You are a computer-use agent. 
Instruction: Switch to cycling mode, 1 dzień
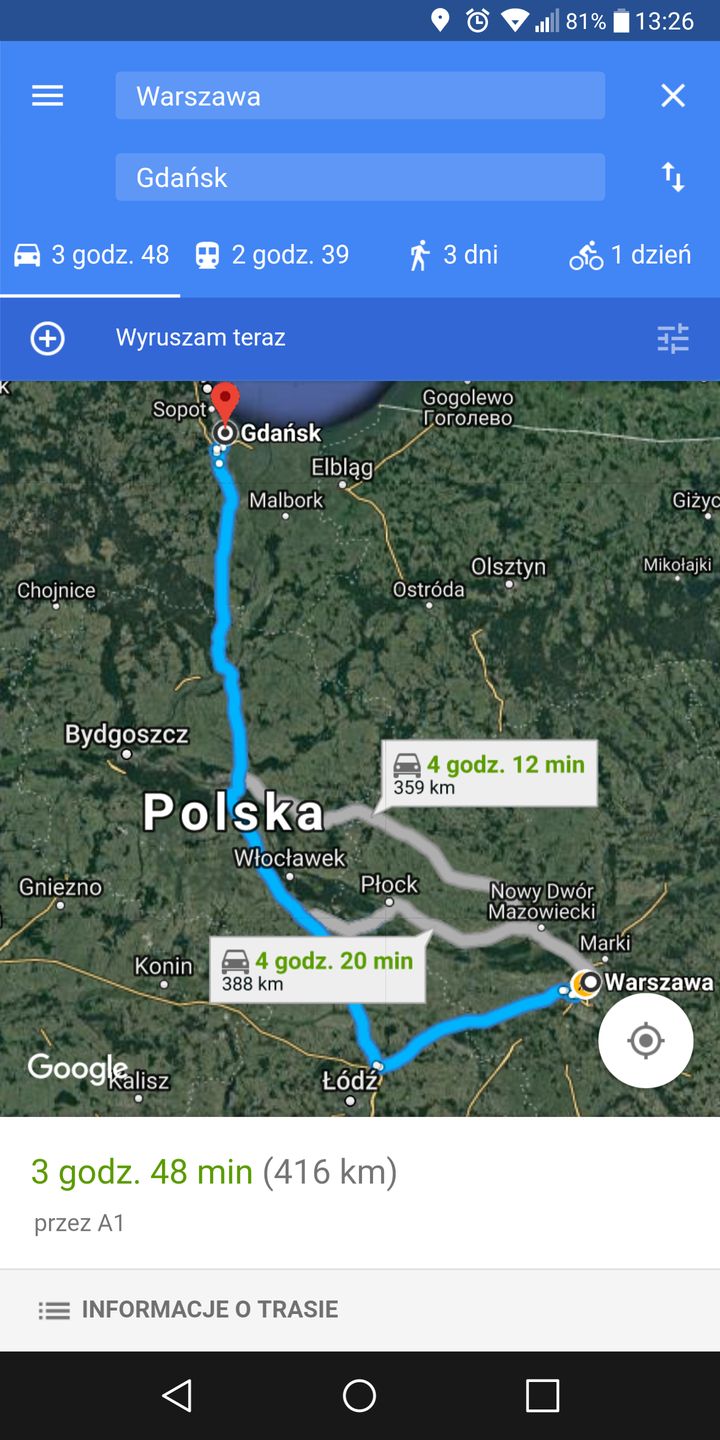630,255
